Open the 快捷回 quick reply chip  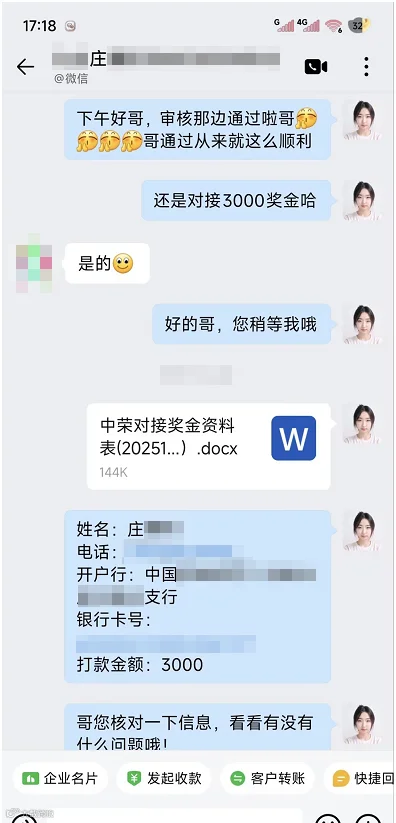(360, 778)
